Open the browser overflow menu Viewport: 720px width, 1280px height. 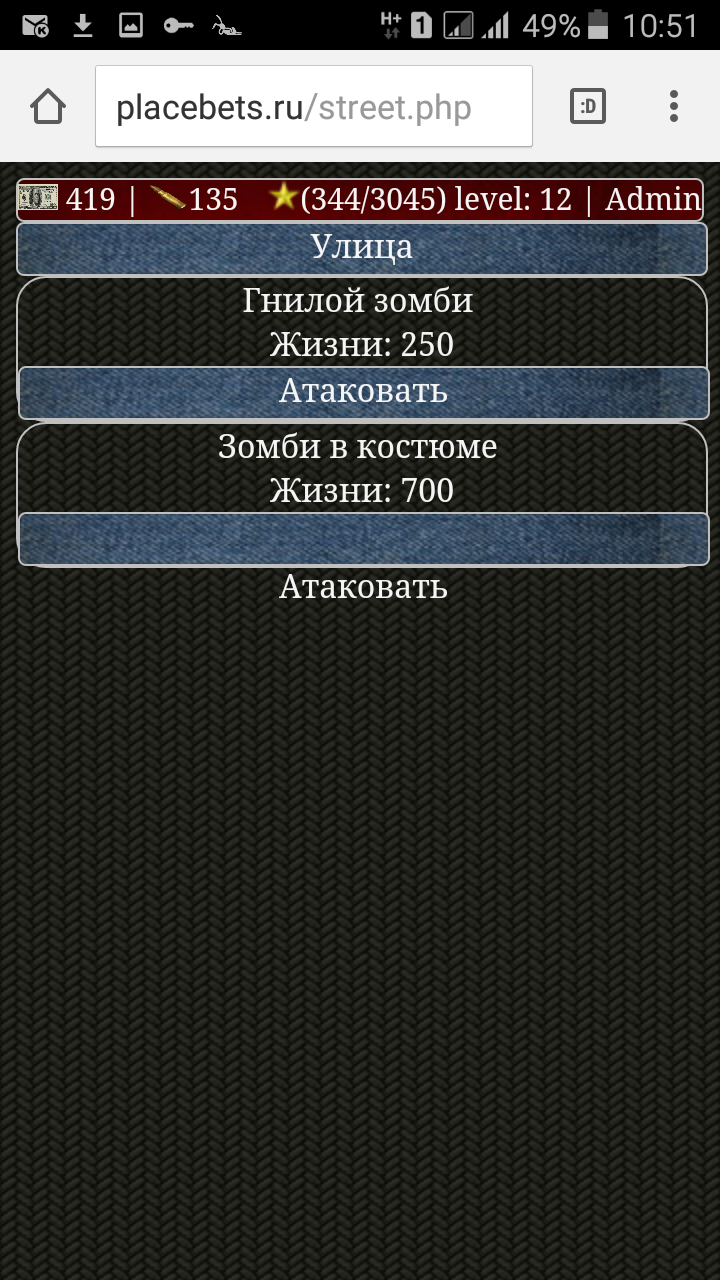click(x=674, y=107)
